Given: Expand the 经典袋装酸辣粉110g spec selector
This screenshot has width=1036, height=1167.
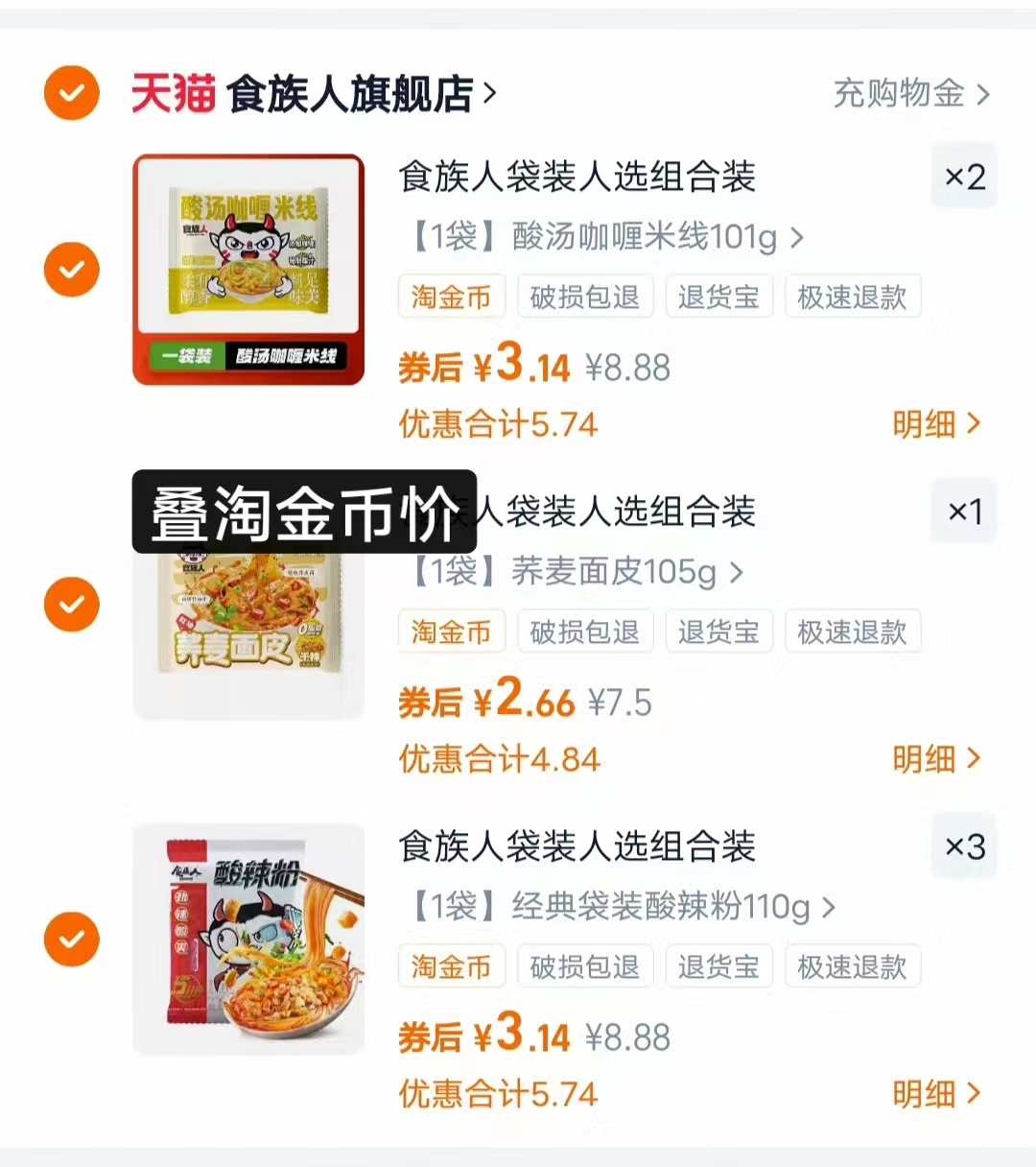Looking at the screenshot, I should (x=614, y=906).
